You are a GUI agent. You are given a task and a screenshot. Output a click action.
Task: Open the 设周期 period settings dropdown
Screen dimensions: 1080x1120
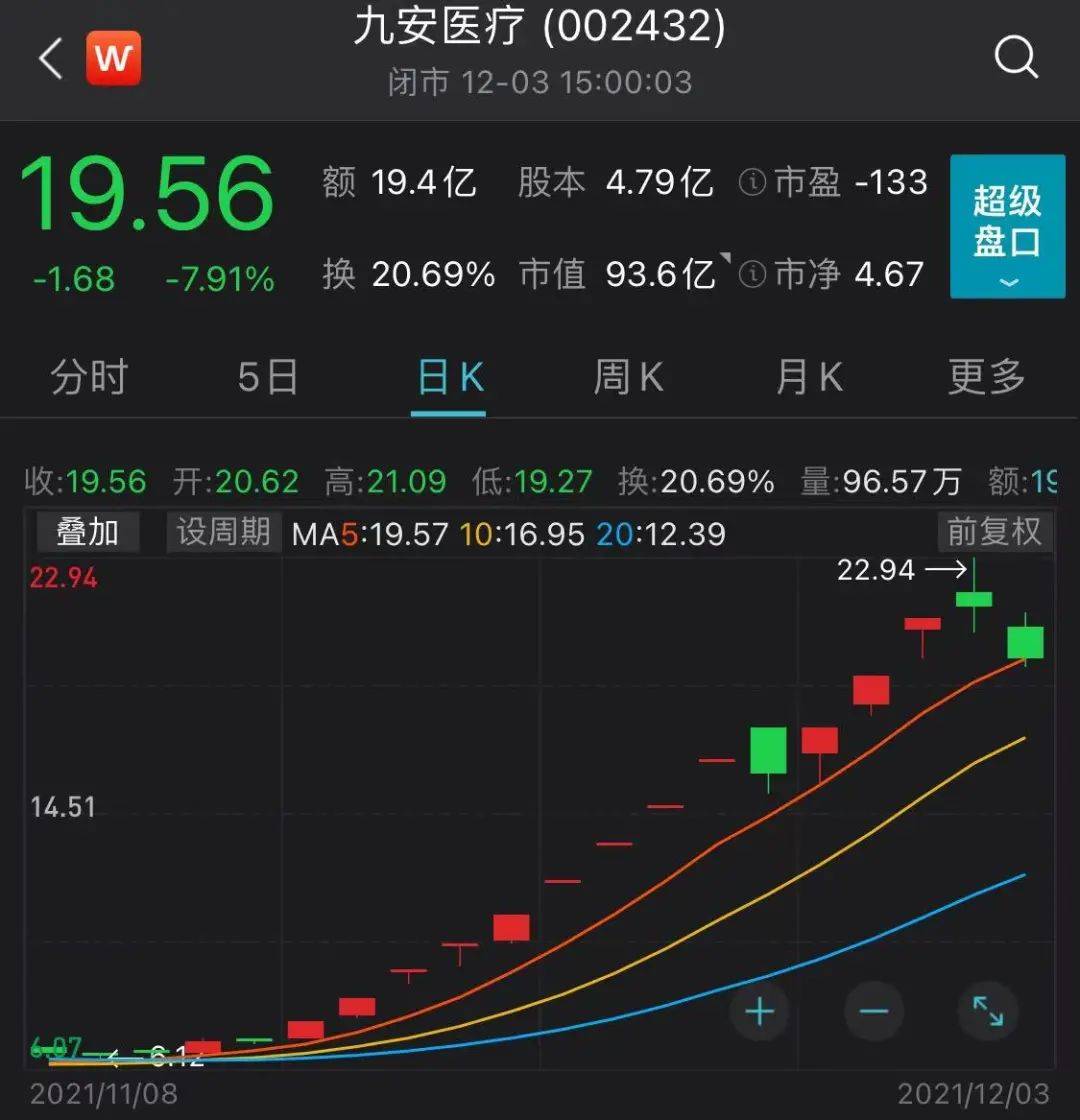coord(222,534)
